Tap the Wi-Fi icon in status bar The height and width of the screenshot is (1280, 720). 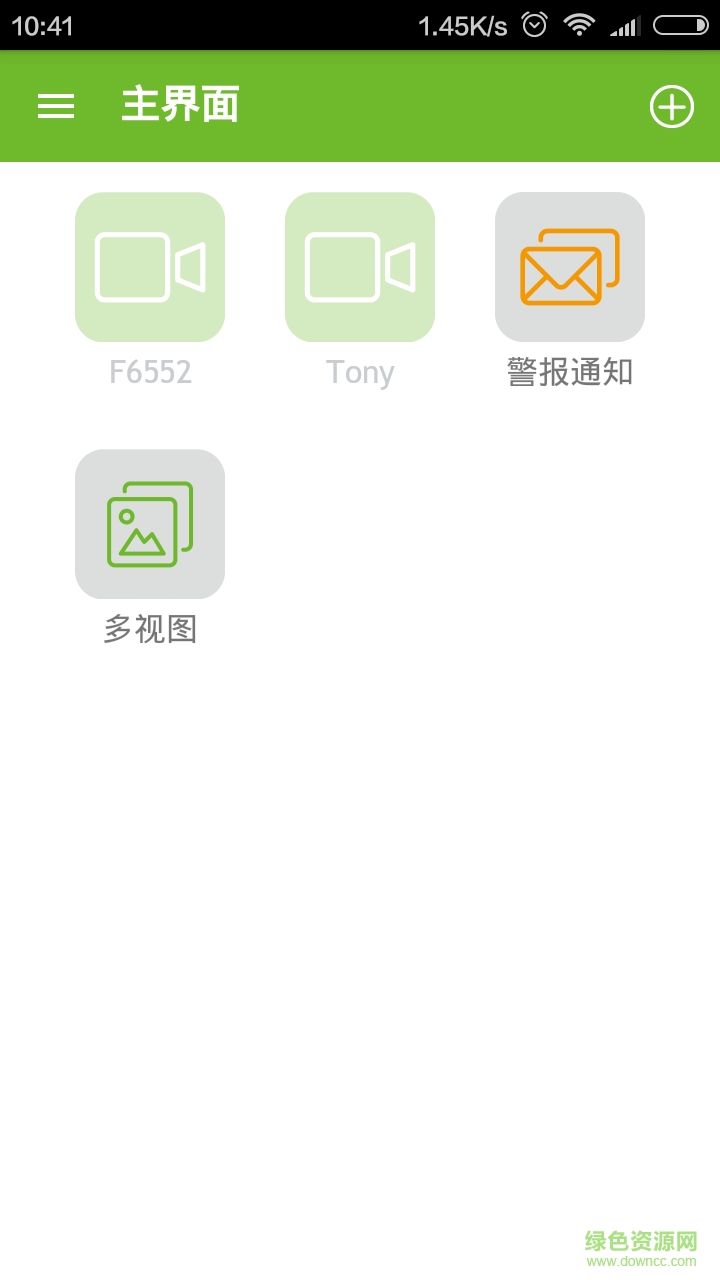coord(580,26)
